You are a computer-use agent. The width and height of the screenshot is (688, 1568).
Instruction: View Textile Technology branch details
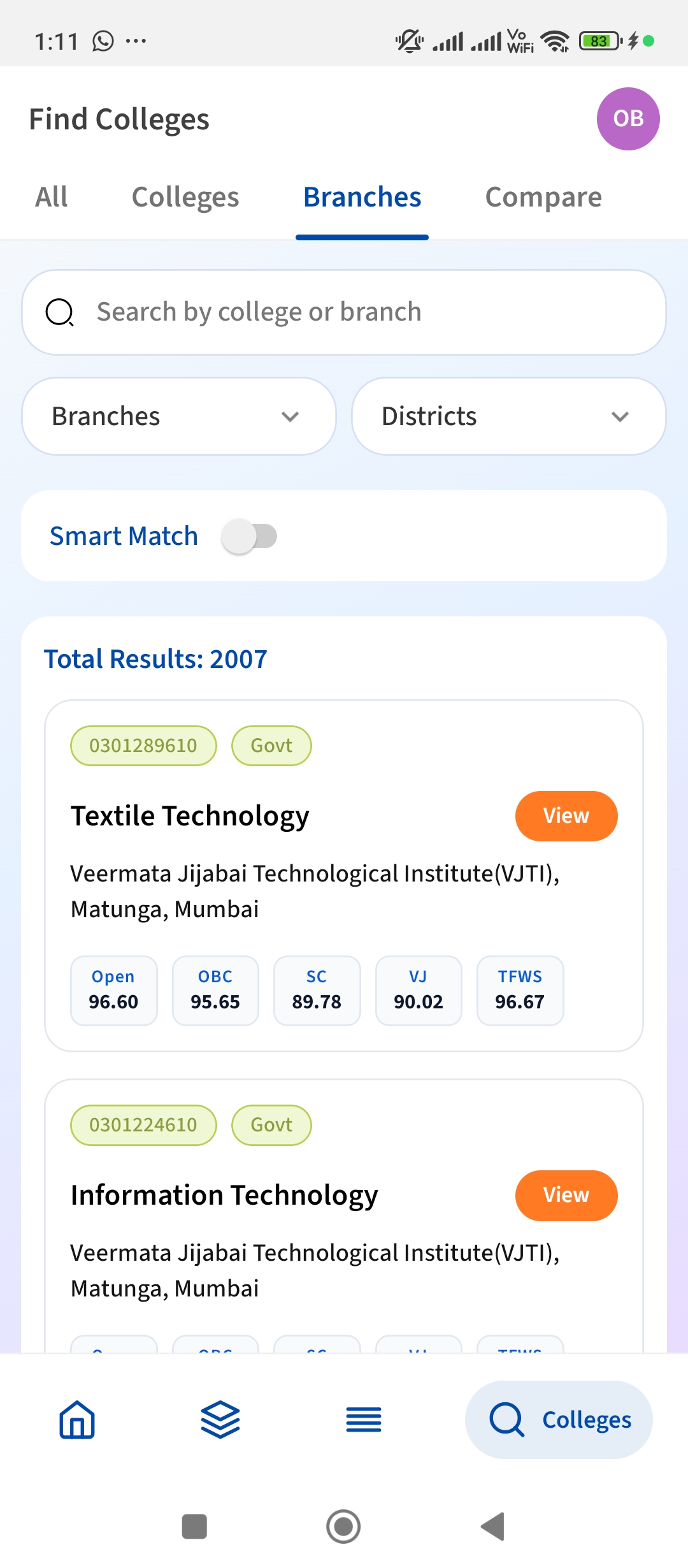point(566,816)
